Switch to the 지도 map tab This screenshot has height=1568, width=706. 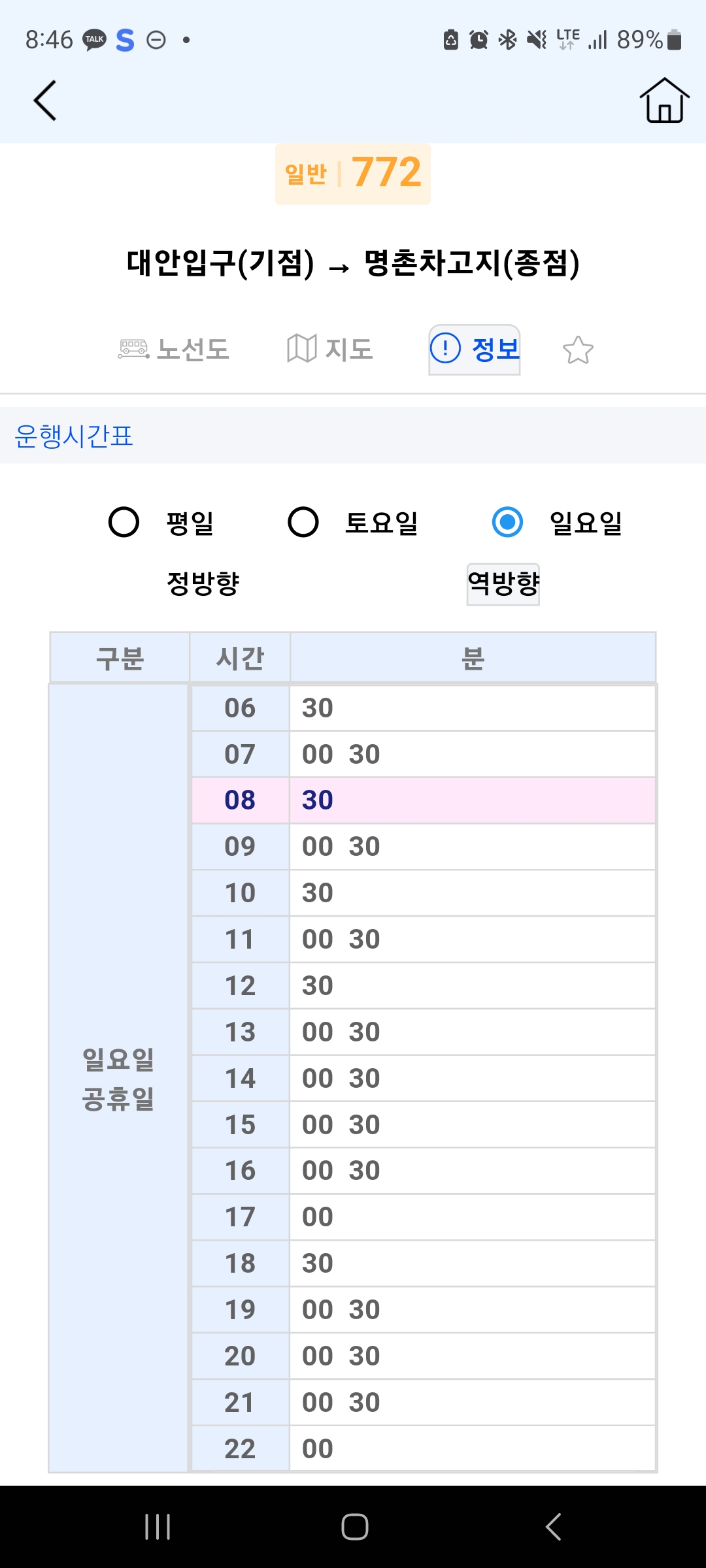click(x=330, y=350)
